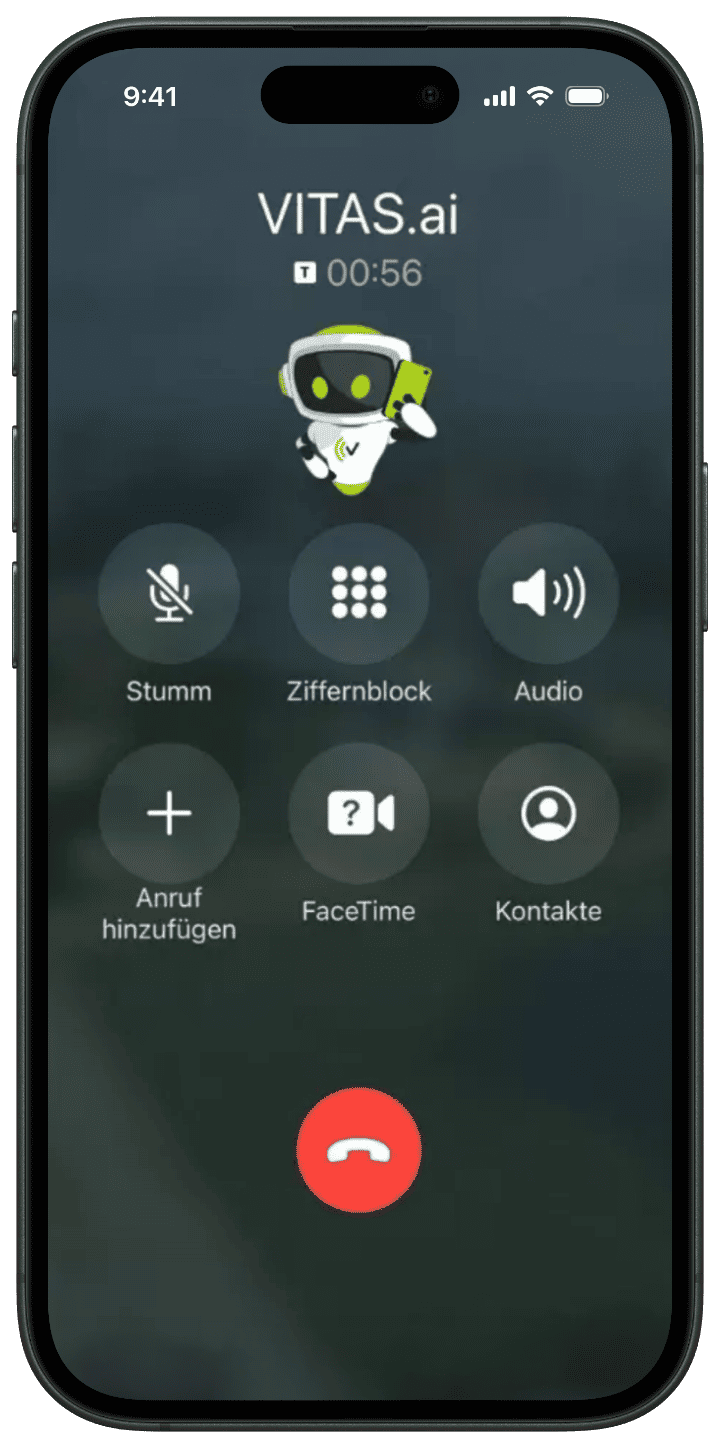The height and width of the screenshot is (1448, 720).
Task: End the call with red hang-up button
Action: pos(359,1151)
